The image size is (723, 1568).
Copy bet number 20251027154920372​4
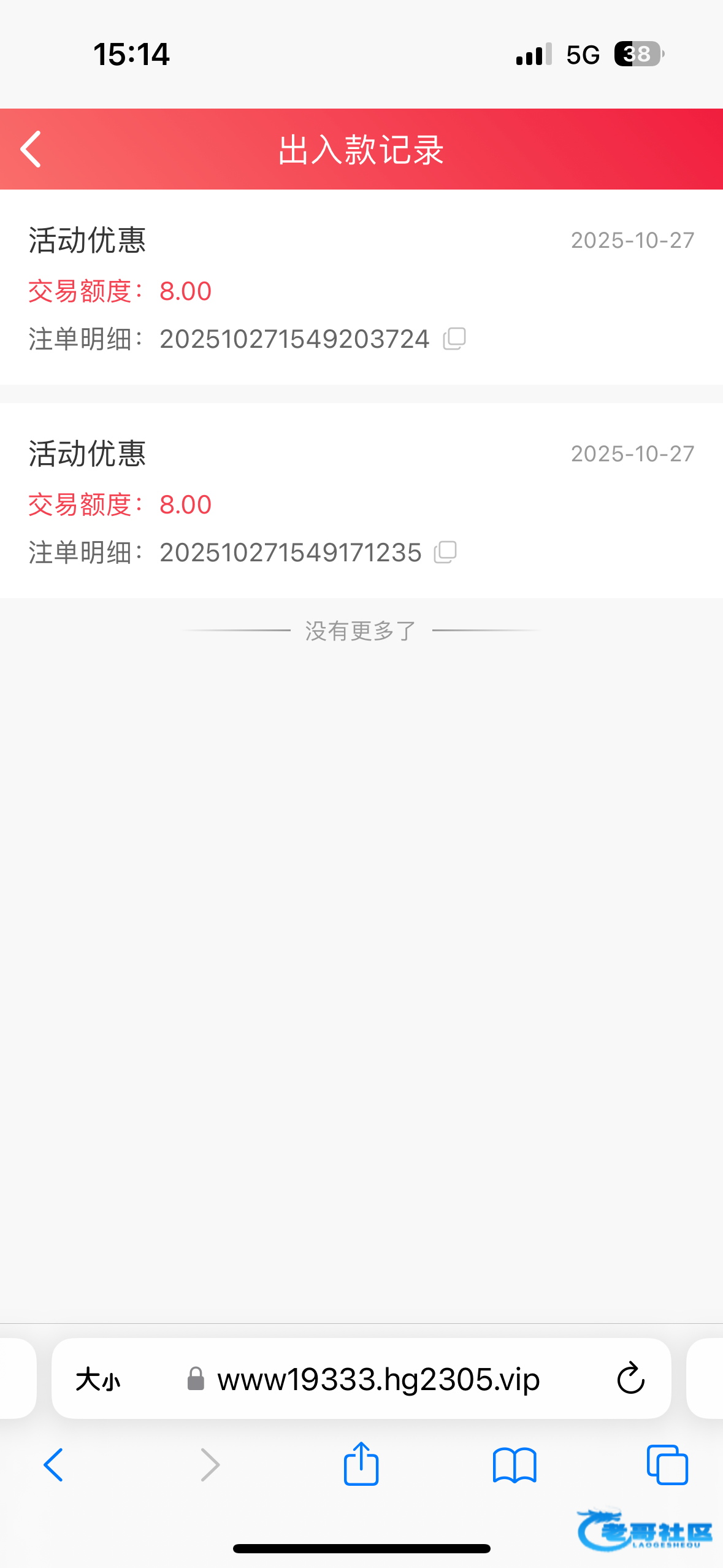[454, 339]
